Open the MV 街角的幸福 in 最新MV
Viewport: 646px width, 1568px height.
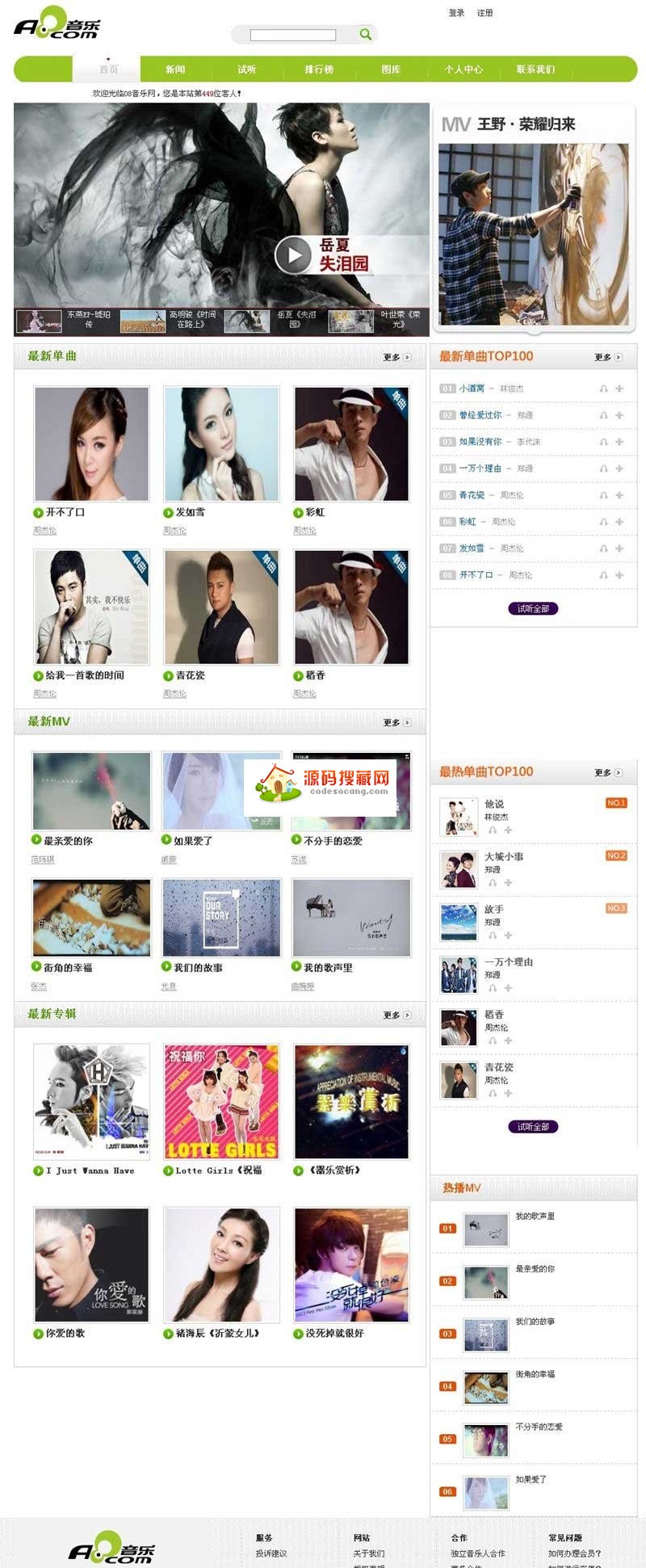click(x=68, y=967)
